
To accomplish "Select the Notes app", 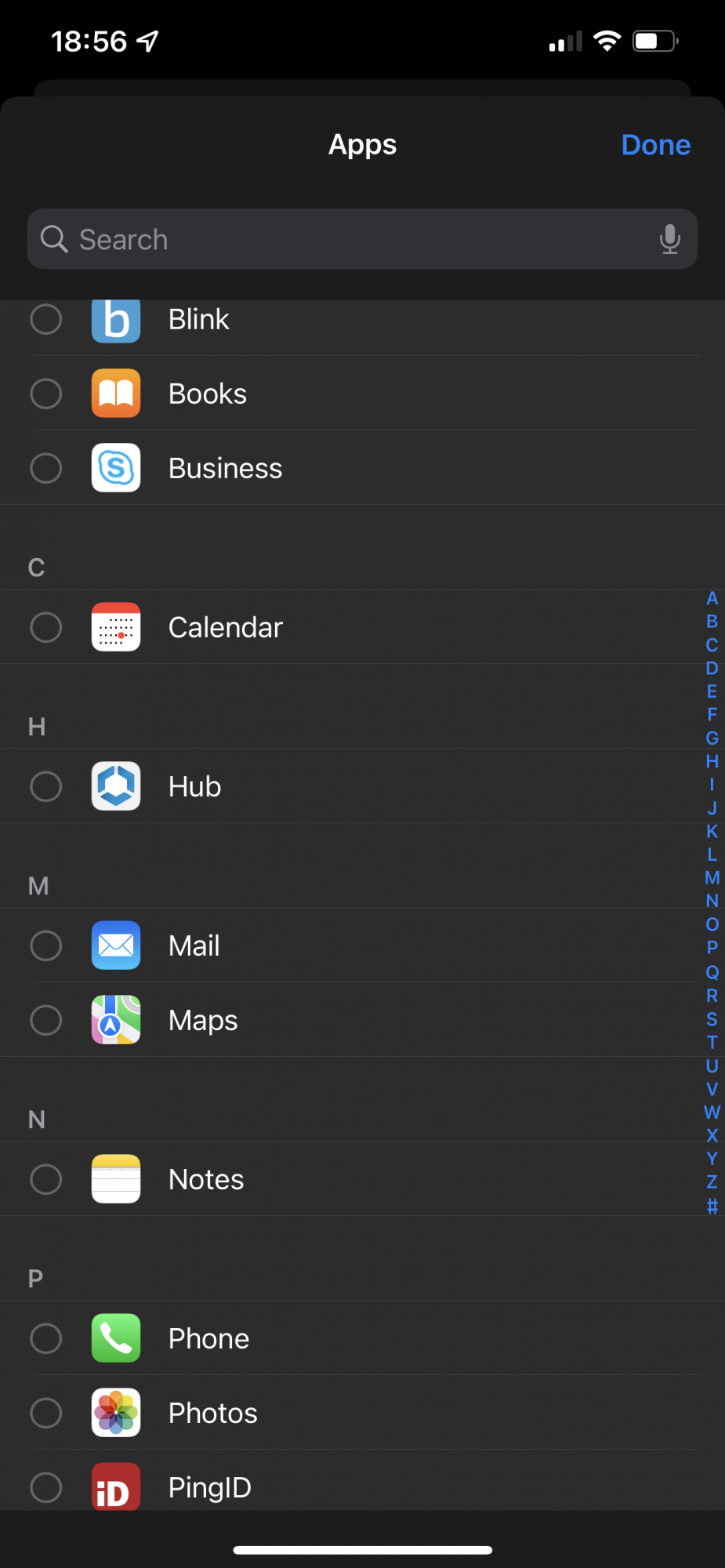I will [x=362, y=1179].
